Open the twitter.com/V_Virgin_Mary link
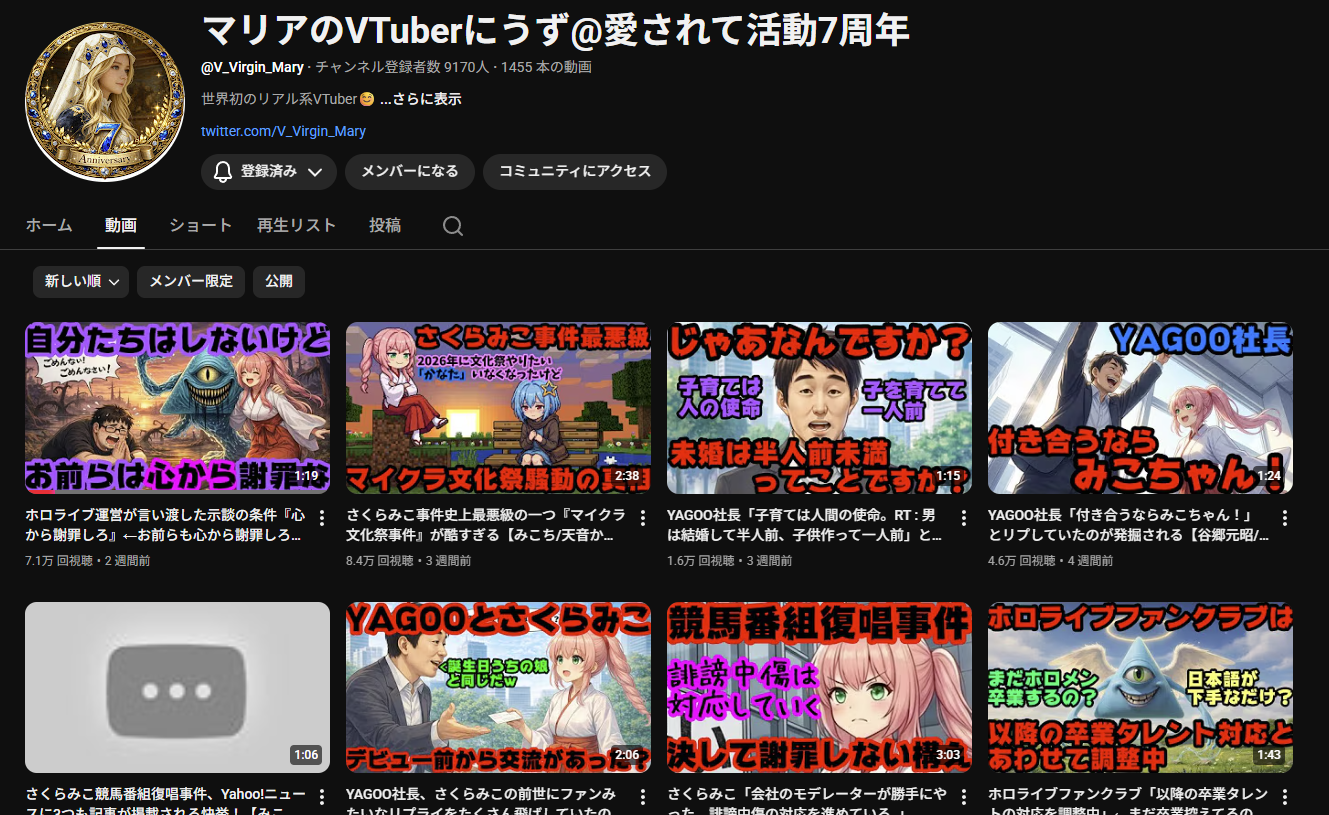This screenshot has width=1329, height=815. click(x=283, y=131)
